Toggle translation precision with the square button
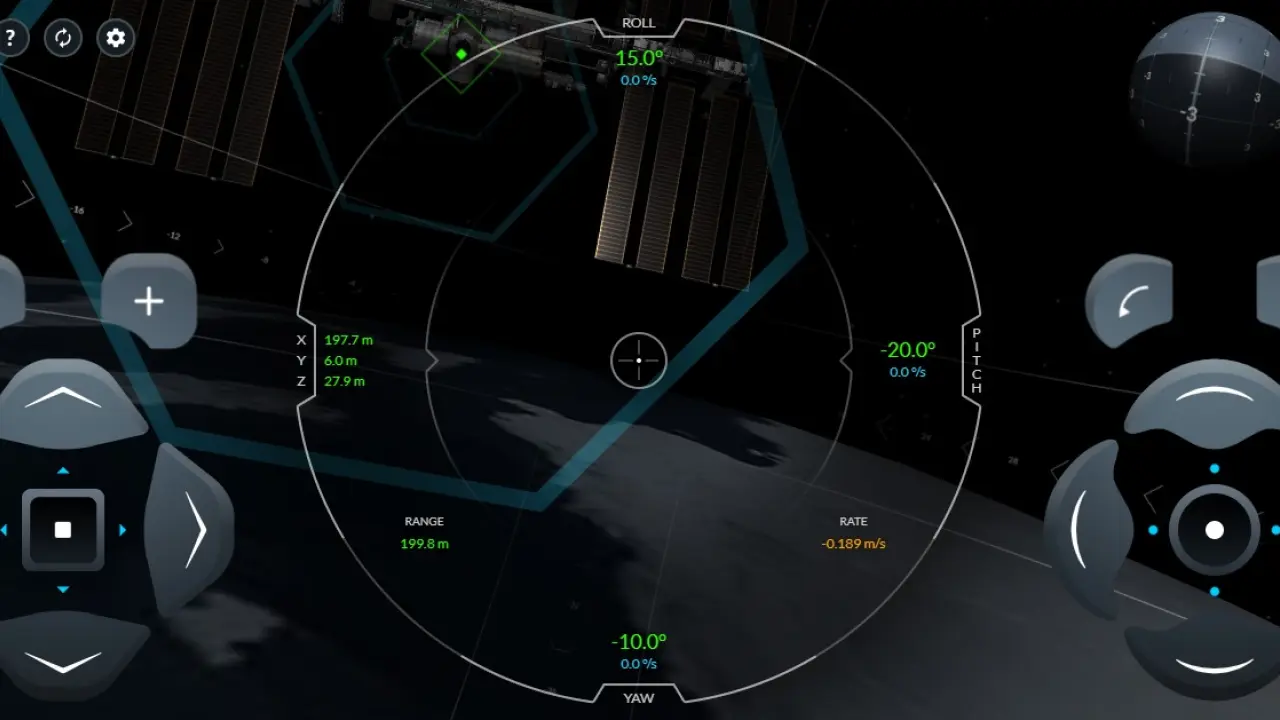 coord(63,530)
